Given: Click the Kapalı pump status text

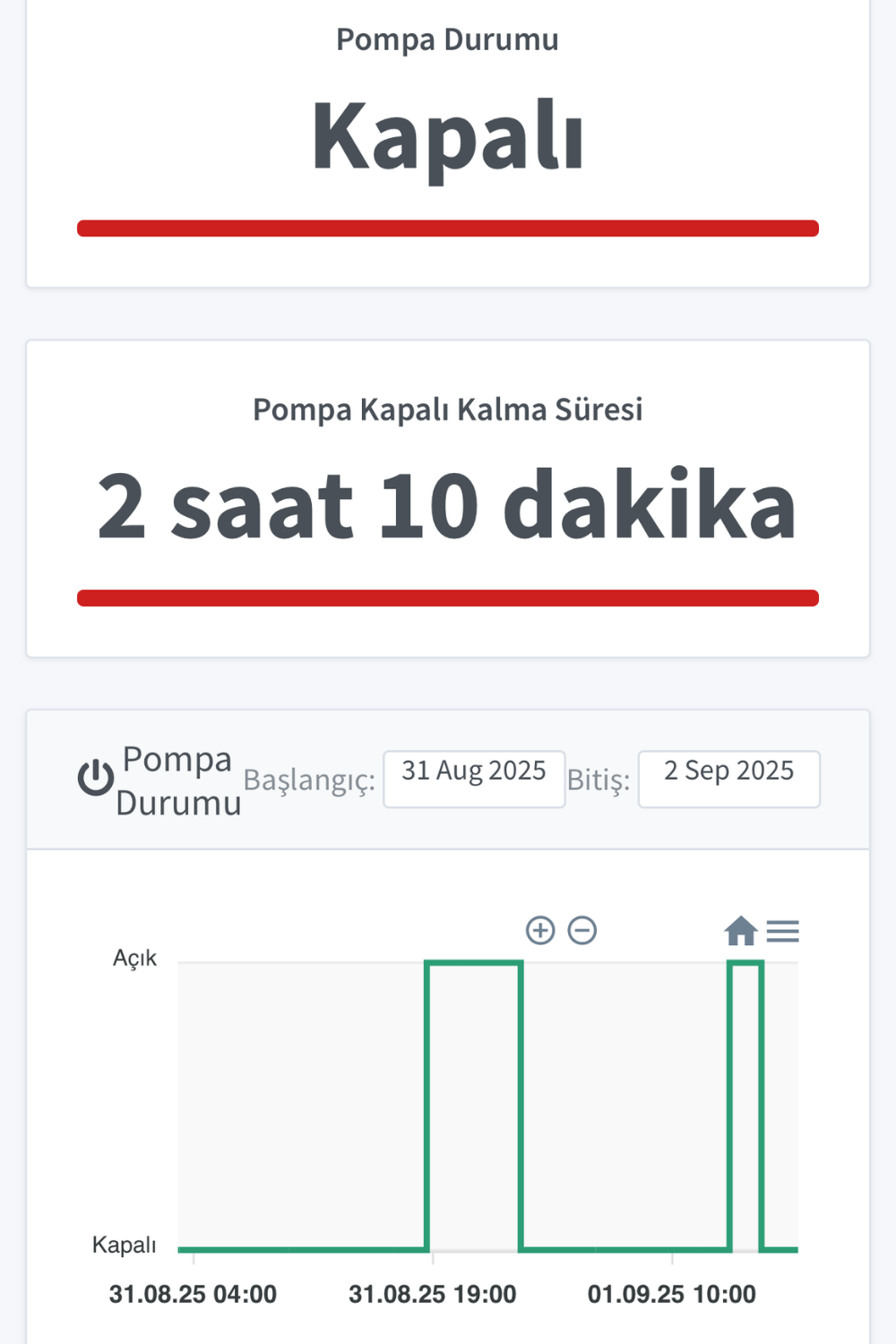Looking at the screenshot, I should click(x=448, y=134).
